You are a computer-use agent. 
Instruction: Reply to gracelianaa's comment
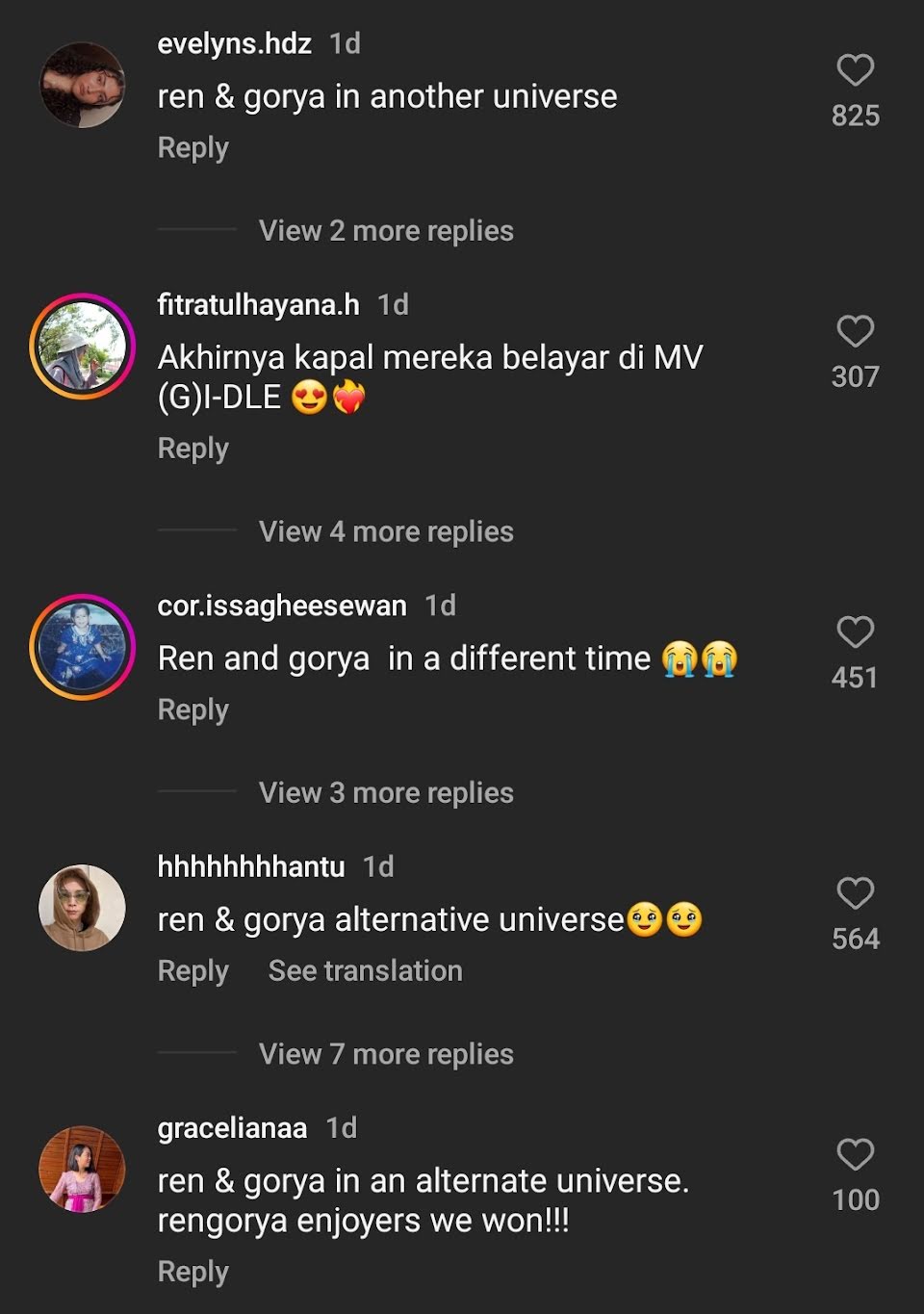[192, 1272]
